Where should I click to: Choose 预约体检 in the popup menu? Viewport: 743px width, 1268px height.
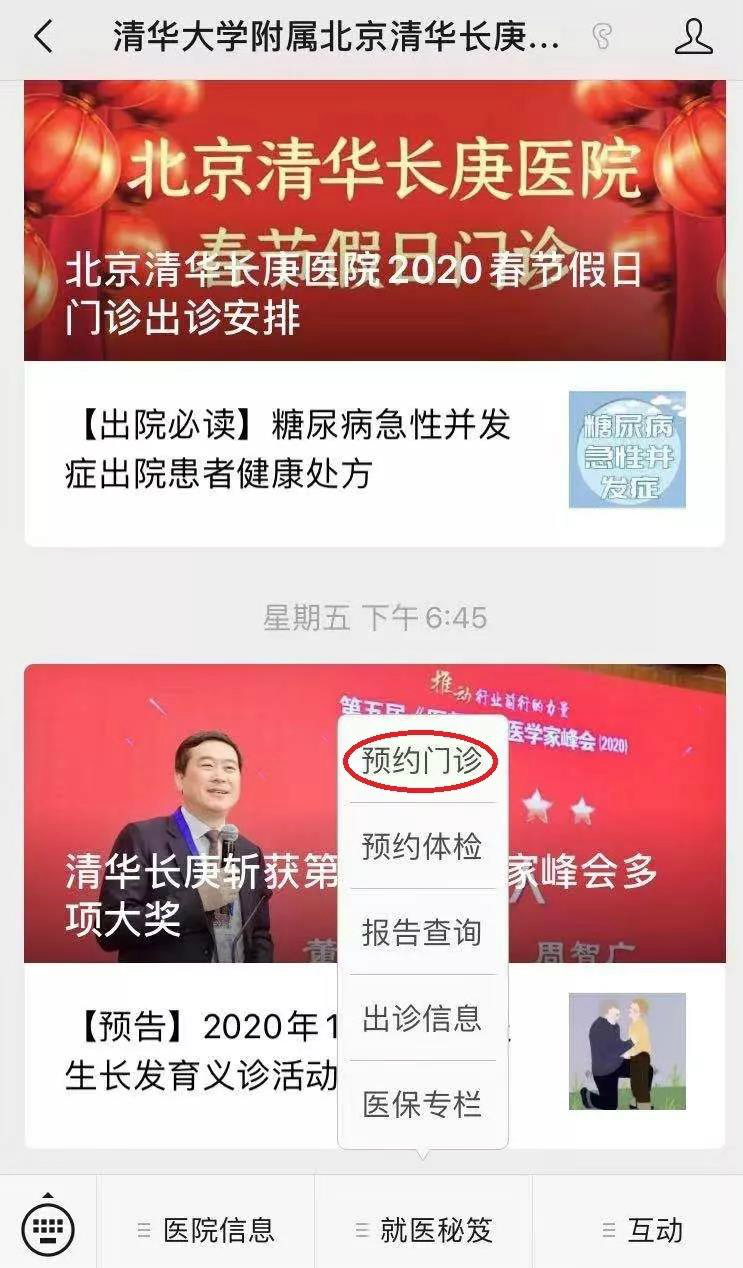click(422, 847)
